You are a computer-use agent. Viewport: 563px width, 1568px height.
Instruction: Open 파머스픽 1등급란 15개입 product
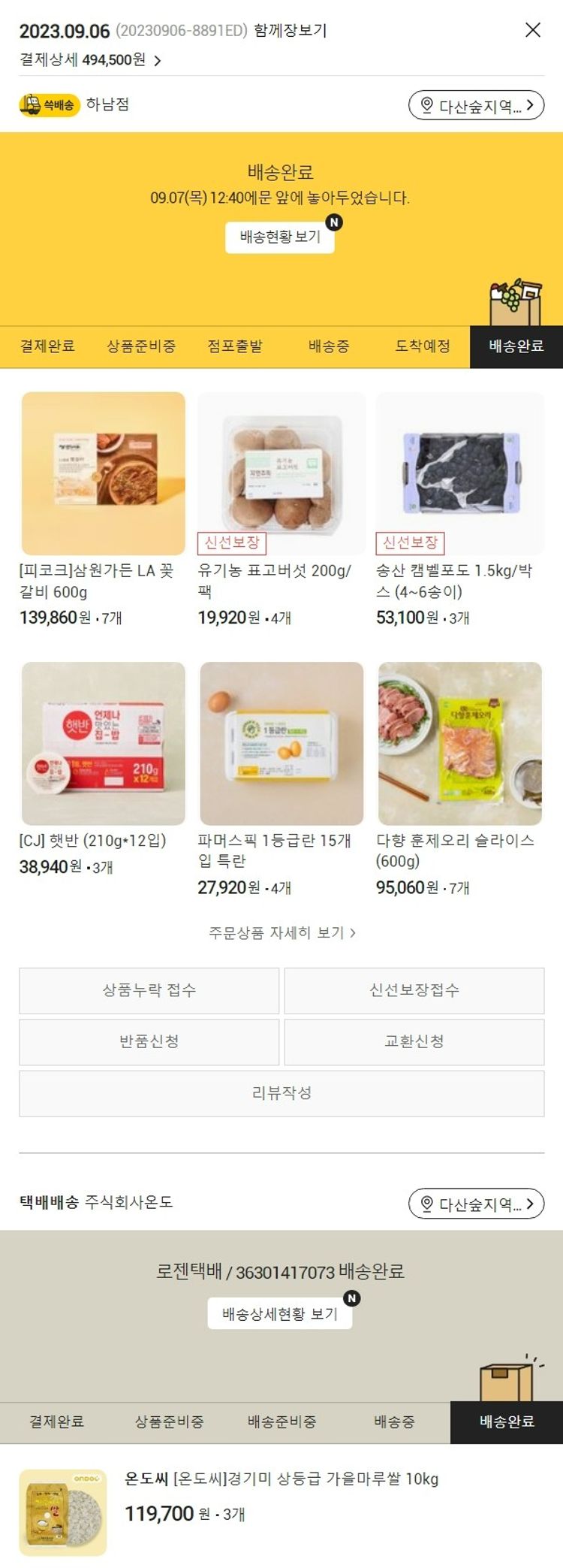pos(281,744)
